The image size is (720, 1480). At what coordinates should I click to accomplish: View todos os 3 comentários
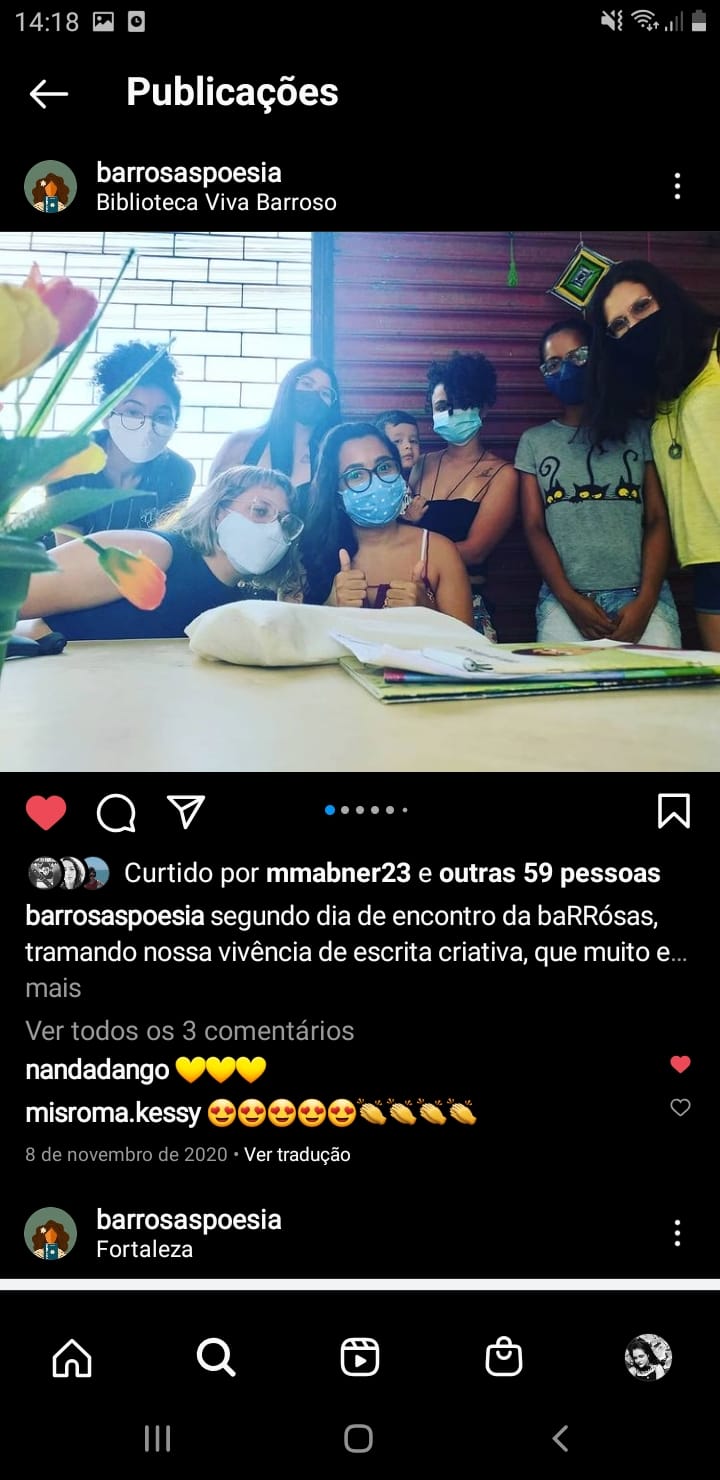coord(189,1030)
